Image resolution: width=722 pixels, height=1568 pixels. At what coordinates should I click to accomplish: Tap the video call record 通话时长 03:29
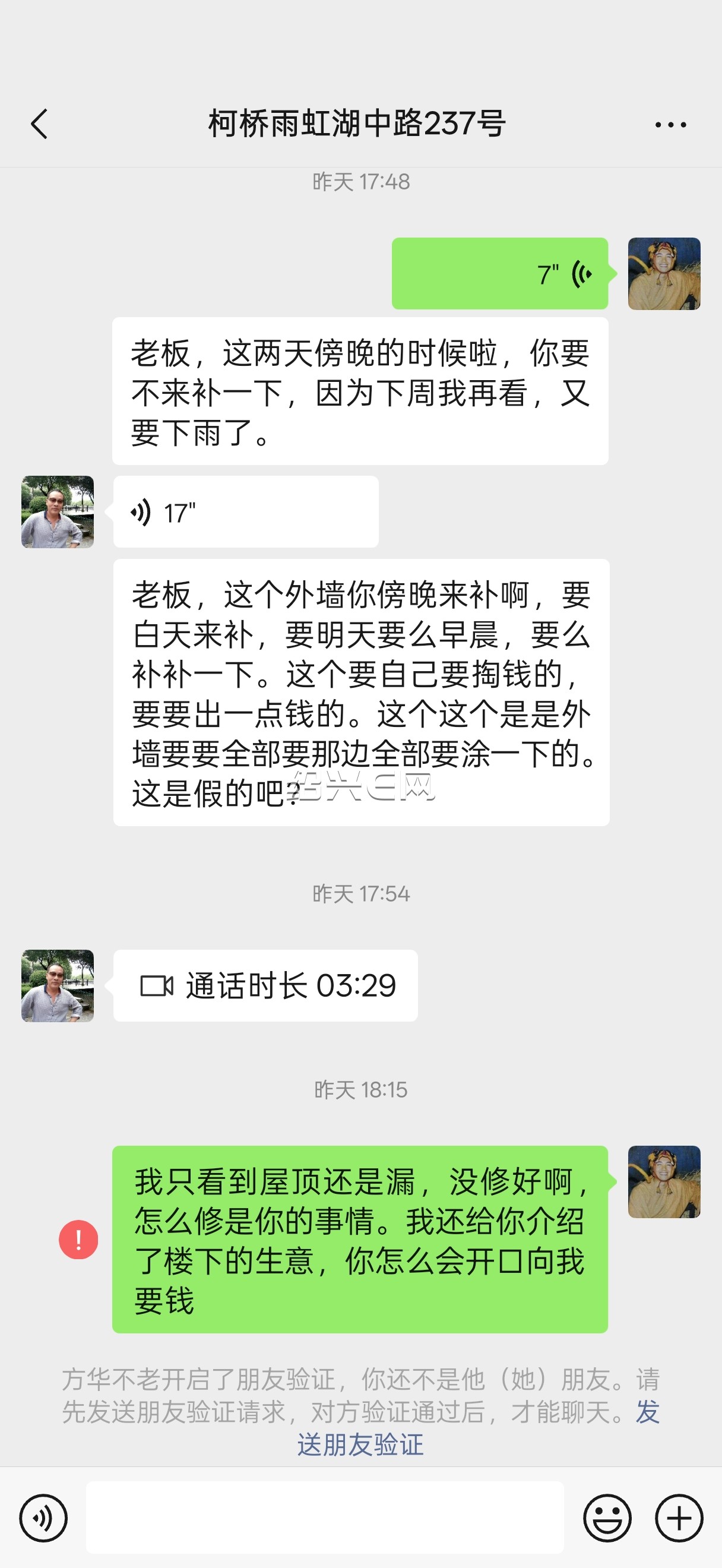pyautogui.click(x=265, y=985)
